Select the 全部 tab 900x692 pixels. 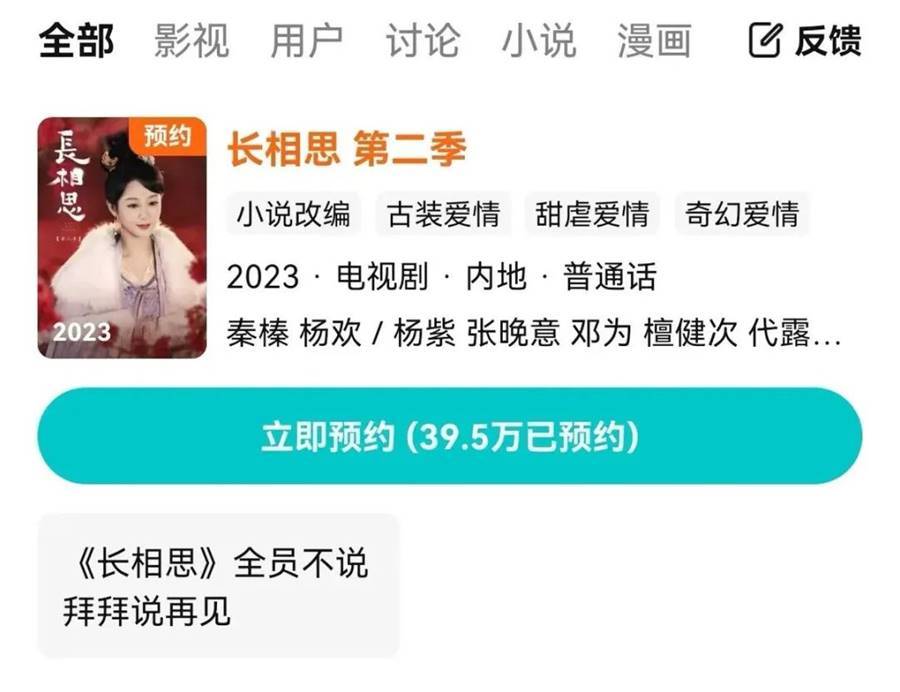tap(76, 41)
